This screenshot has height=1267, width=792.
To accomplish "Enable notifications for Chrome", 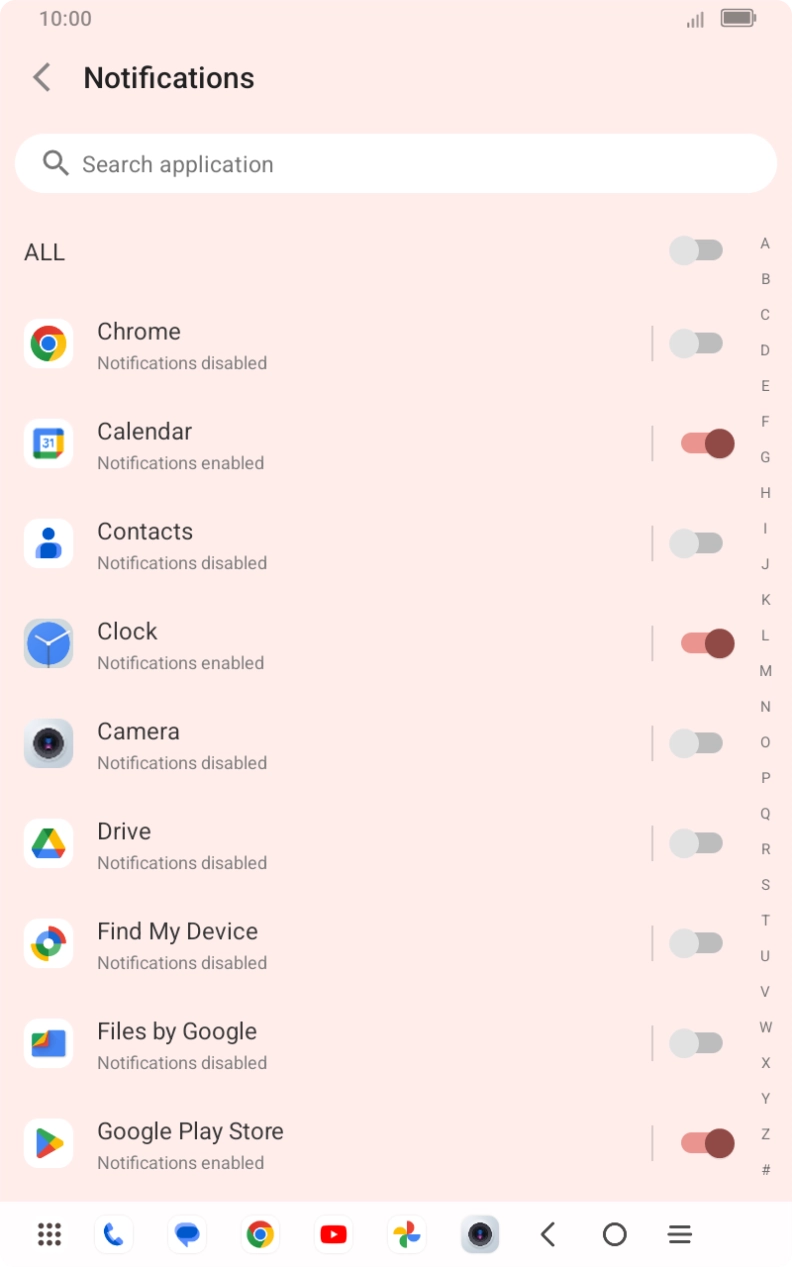I will [696, 343].
